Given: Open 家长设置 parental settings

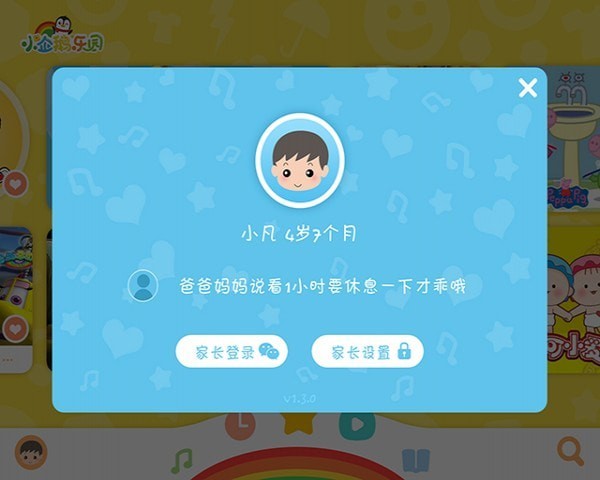Looking at the screenshot, I should click(x=367, y=351).
